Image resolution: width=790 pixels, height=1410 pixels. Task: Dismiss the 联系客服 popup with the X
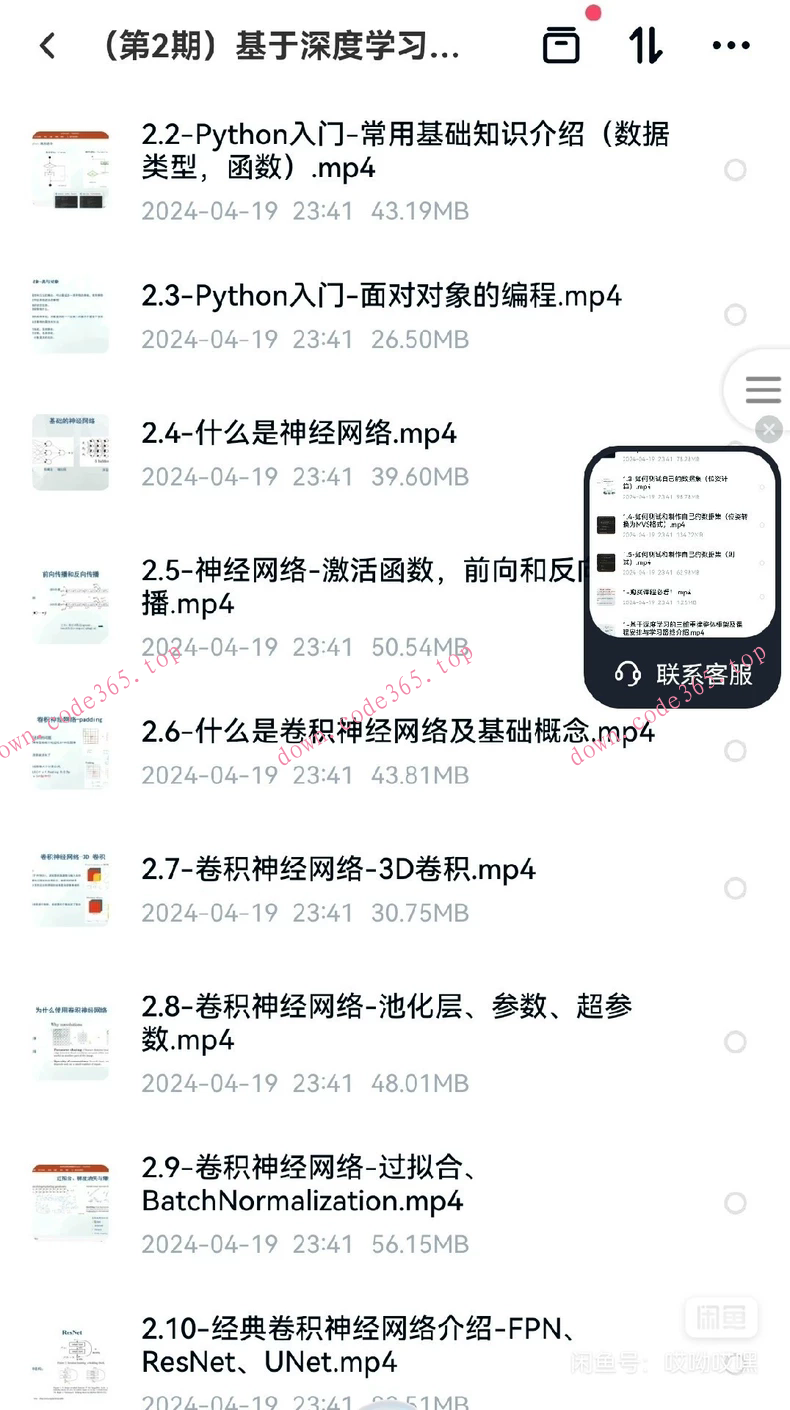(769, 430)
